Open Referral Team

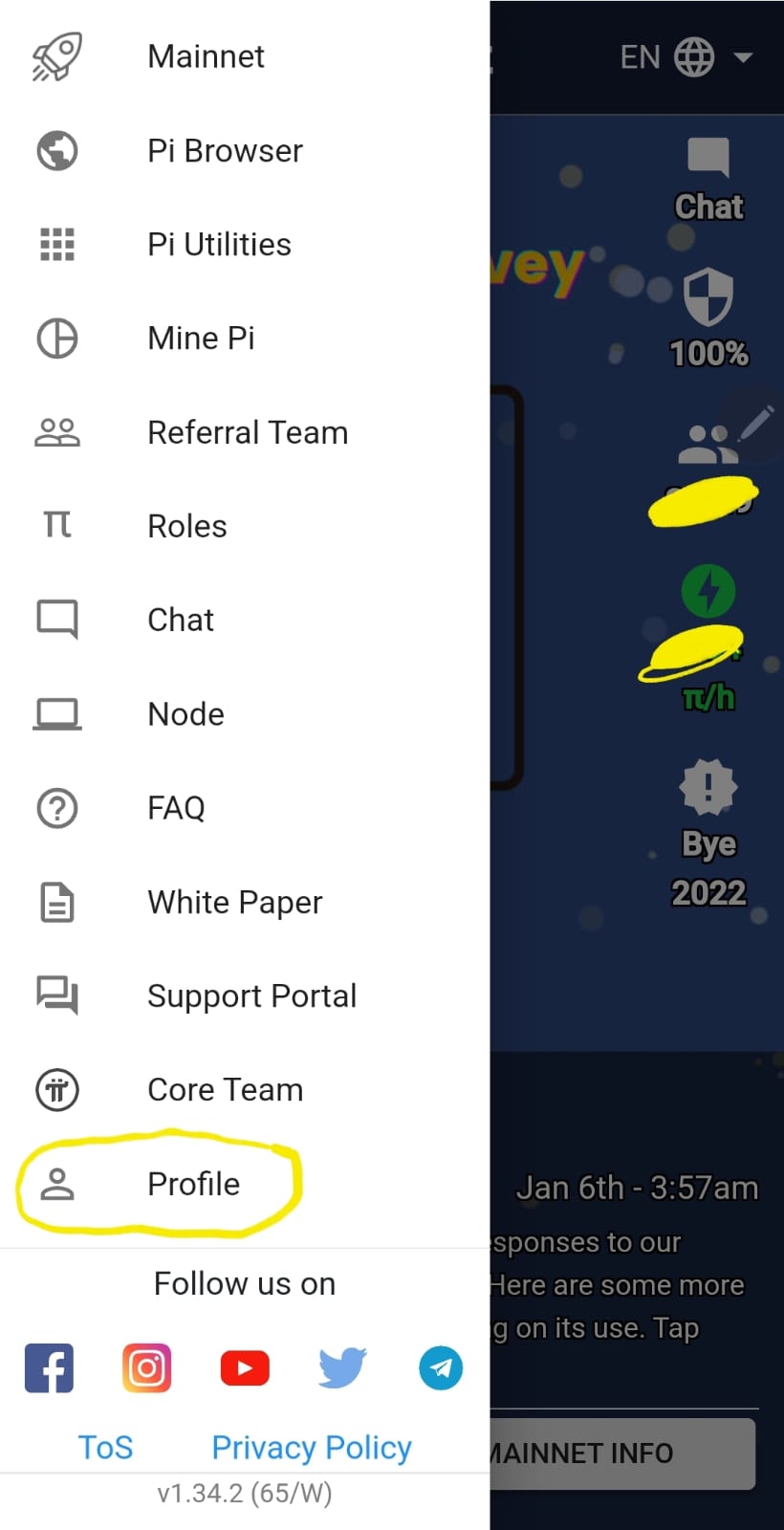(x=247, y=432)
